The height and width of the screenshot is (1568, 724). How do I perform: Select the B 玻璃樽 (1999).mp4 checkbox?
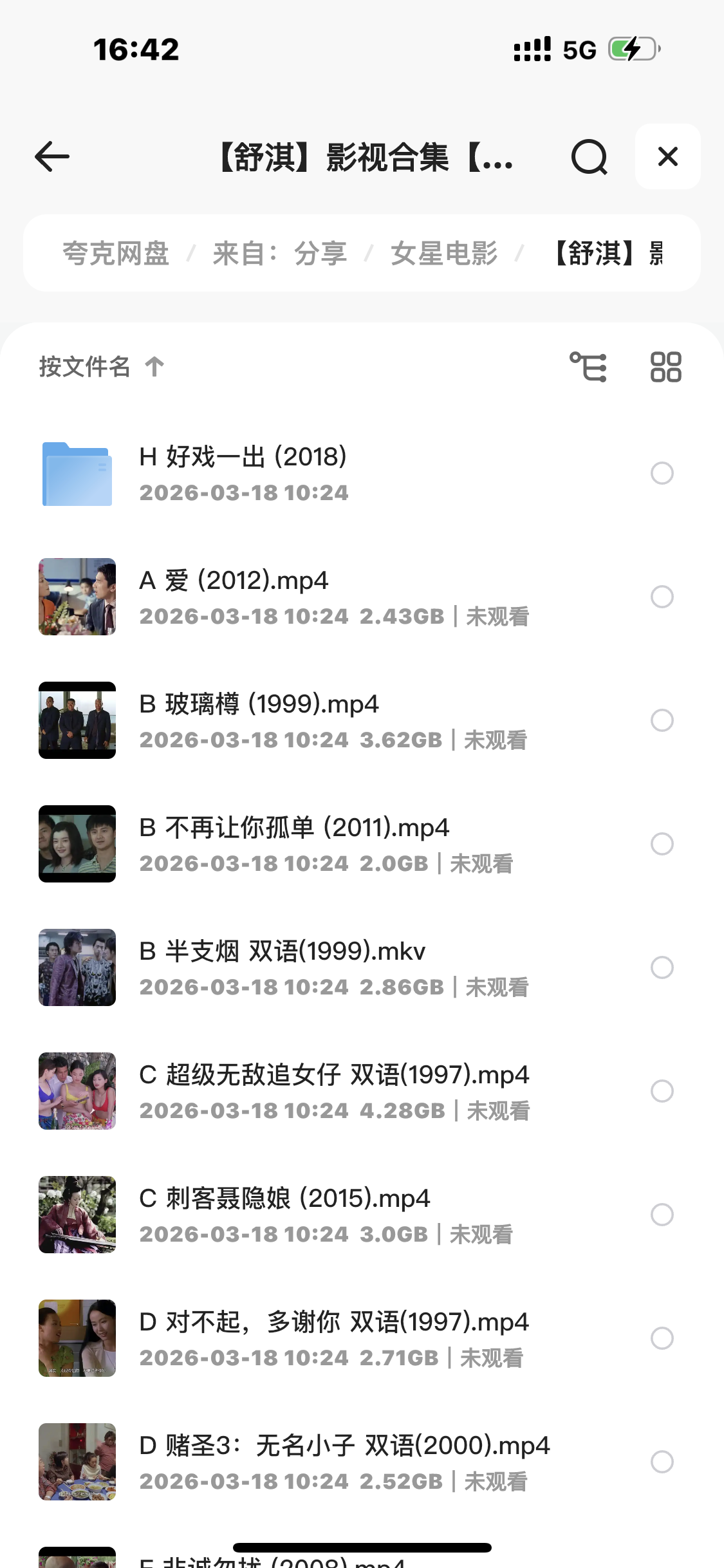pos(662,720)
